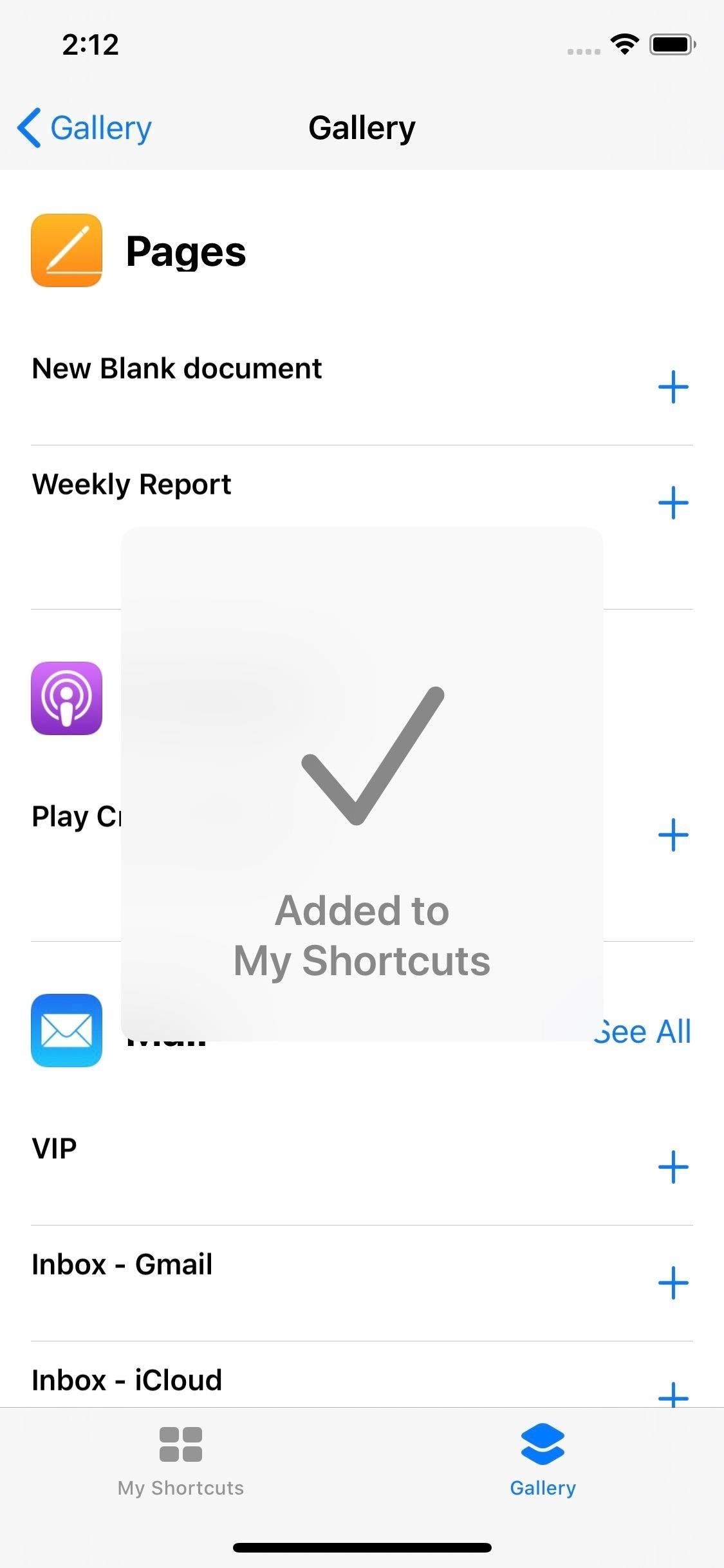
Task: Add the Play shortcut with plus button
Action: point(674,835)
